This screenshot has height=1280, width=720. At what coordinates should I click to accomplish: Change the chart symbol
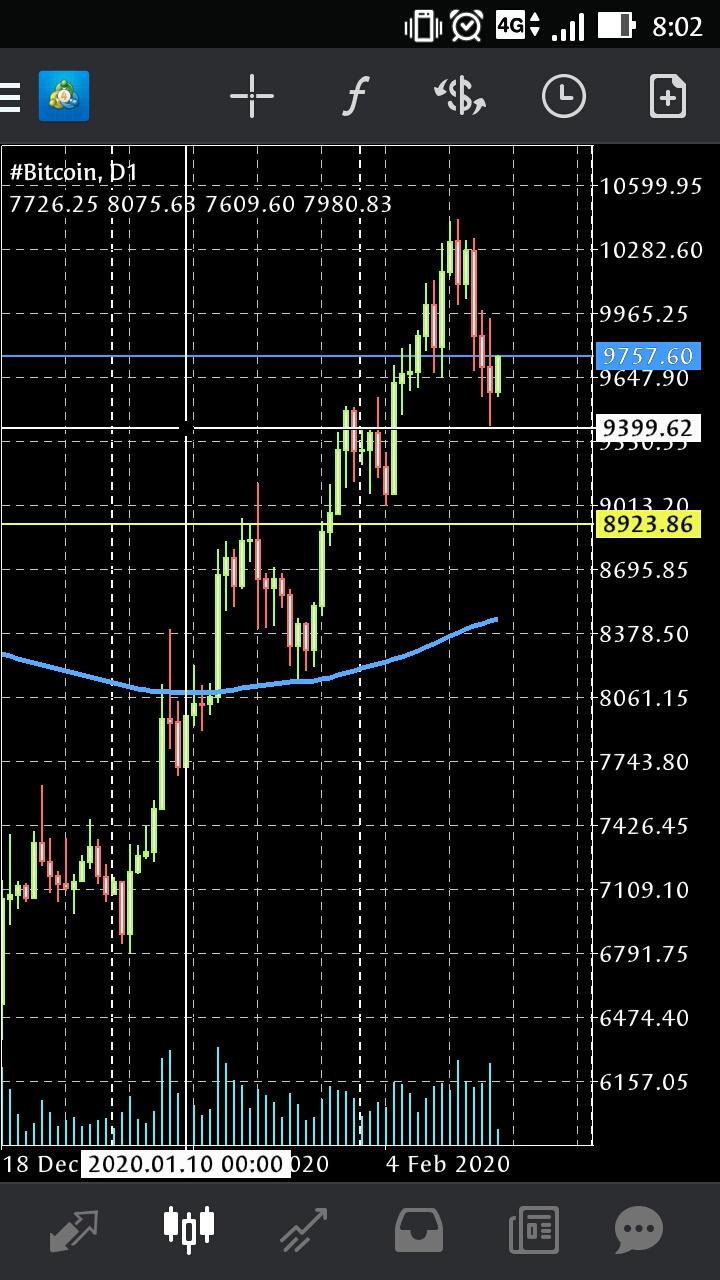(460, 97)
